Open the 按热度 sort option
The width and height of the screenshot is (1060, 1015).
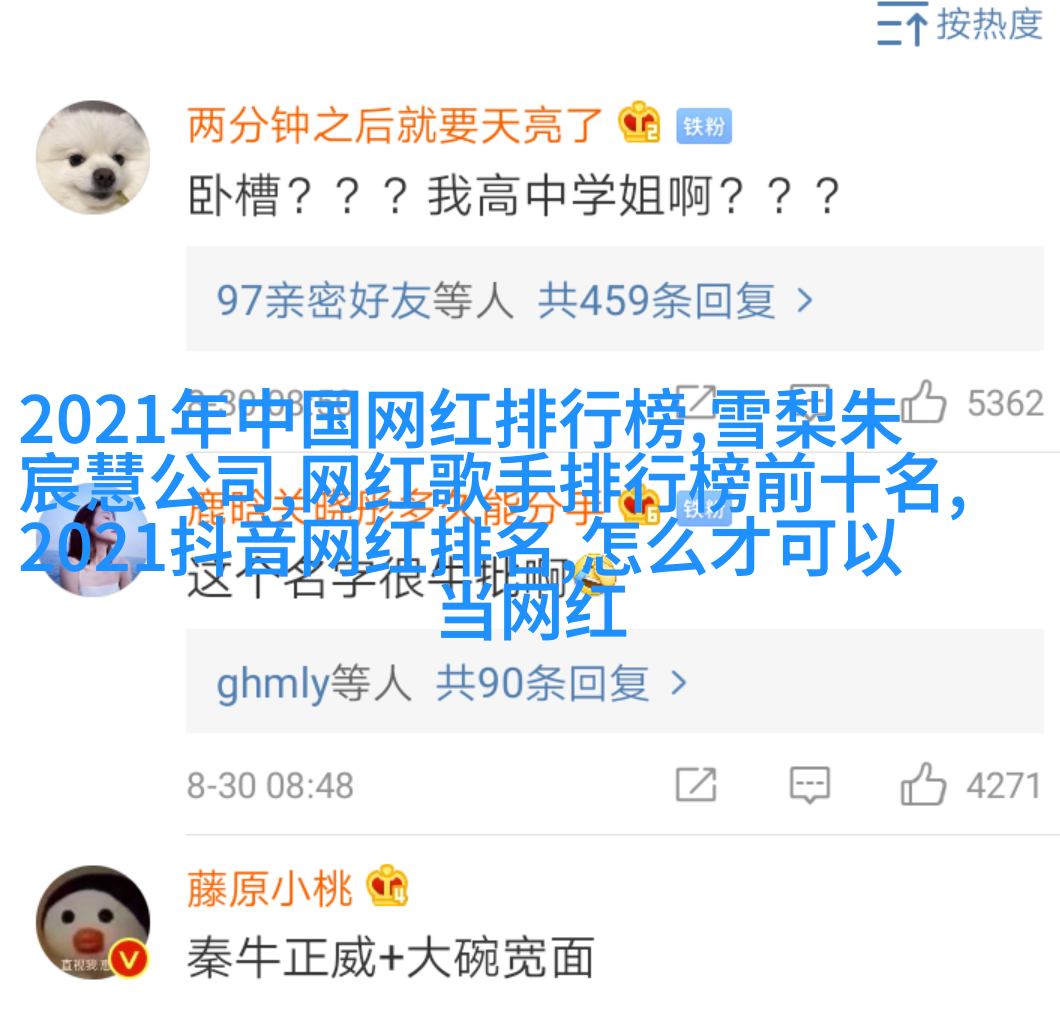pos(960,25)
